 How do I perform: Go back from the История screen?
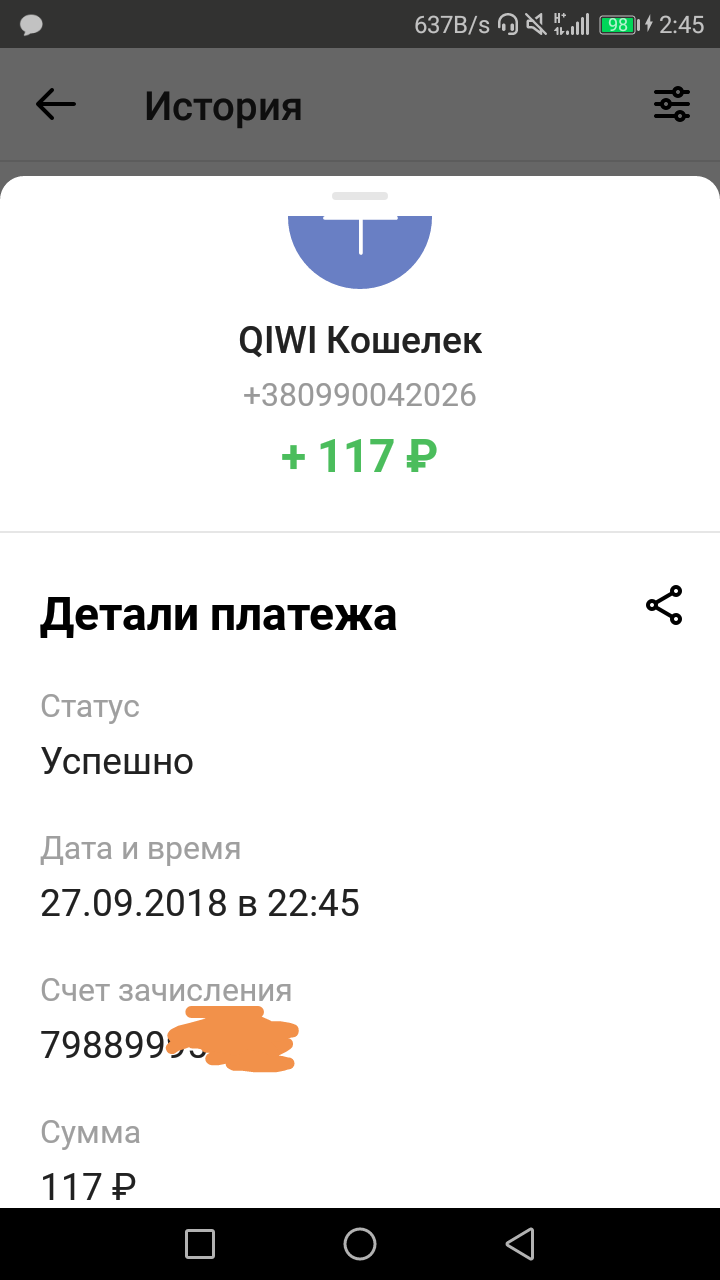pyautogui.click(x=56, y=104)
